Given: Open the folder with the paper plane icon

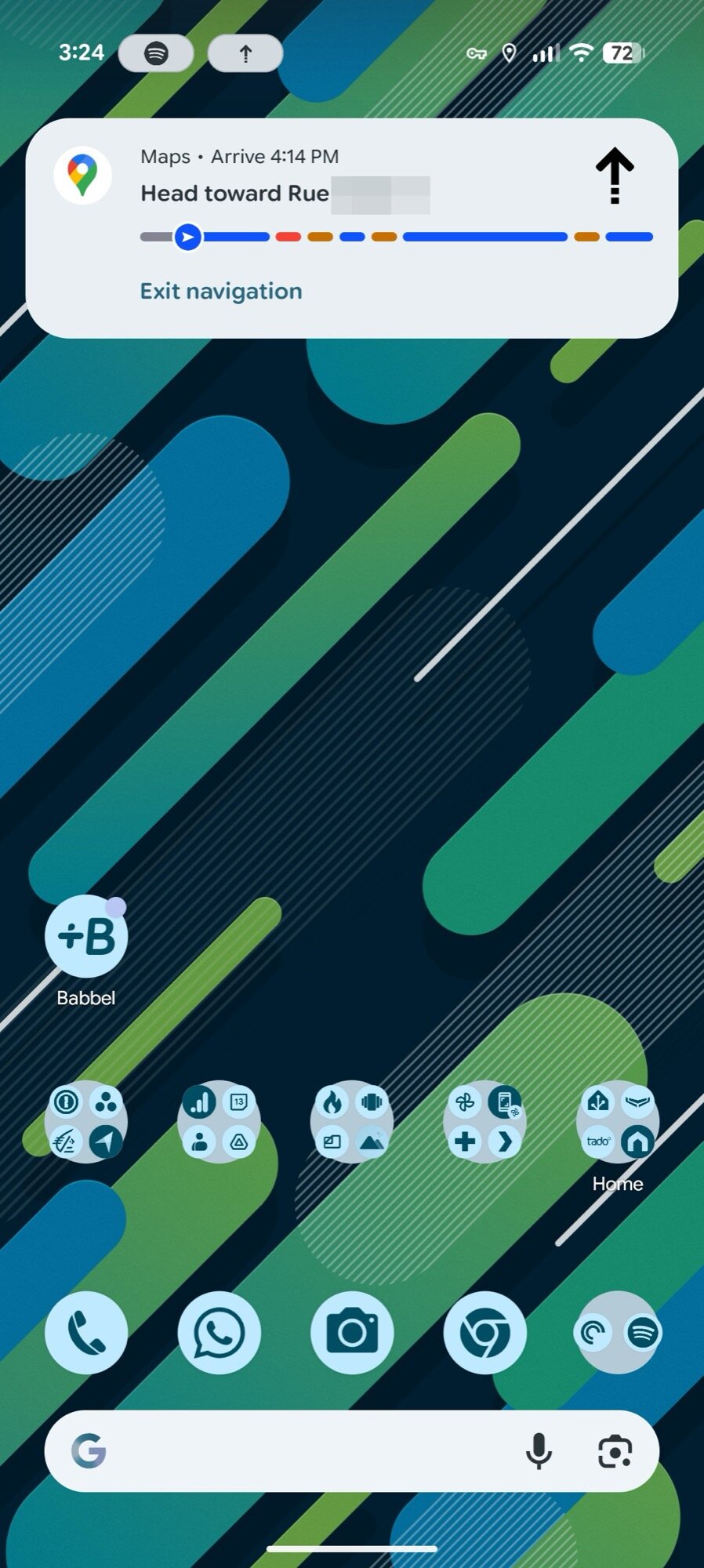Looking at the screenshot, I should tap(86, 1122).
